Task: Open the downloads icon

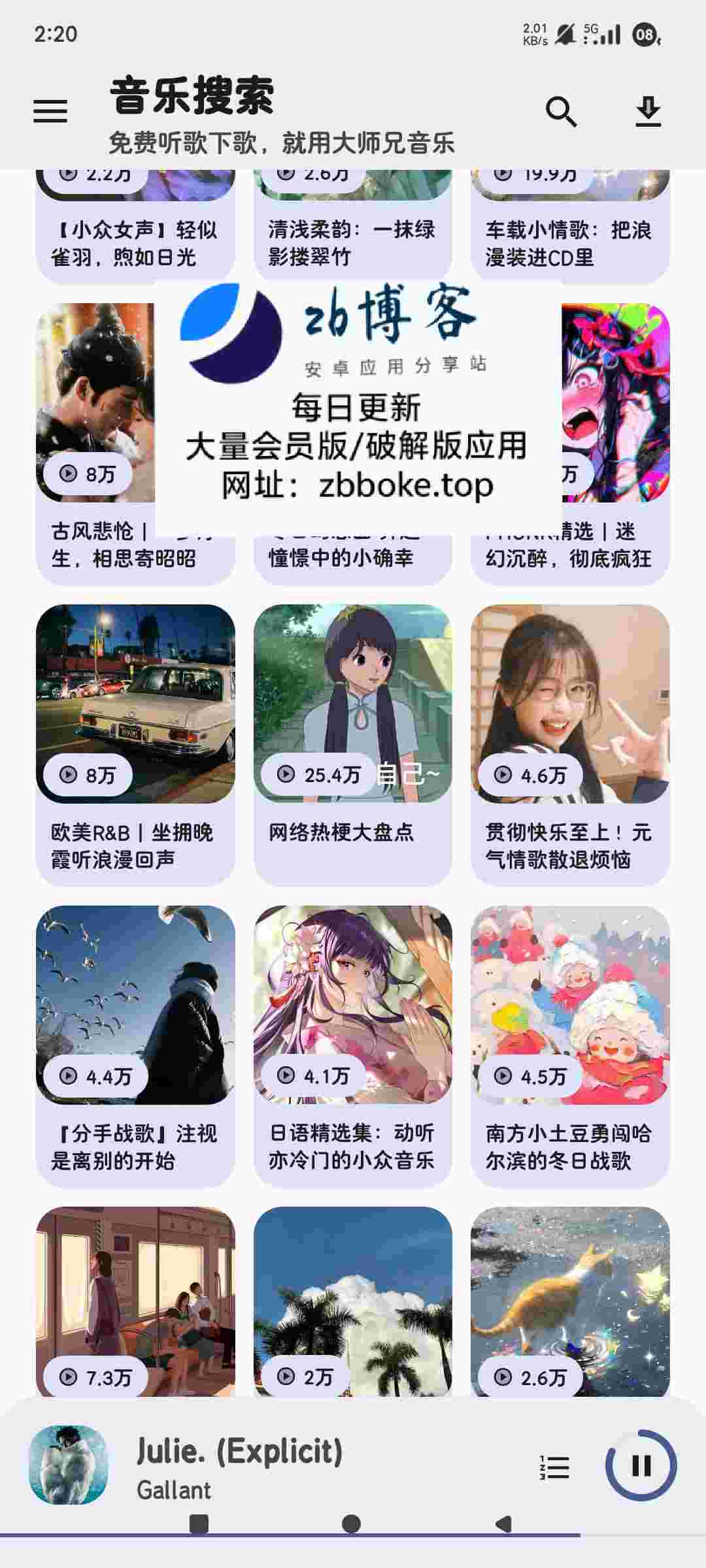Action: tap(648, 112)
